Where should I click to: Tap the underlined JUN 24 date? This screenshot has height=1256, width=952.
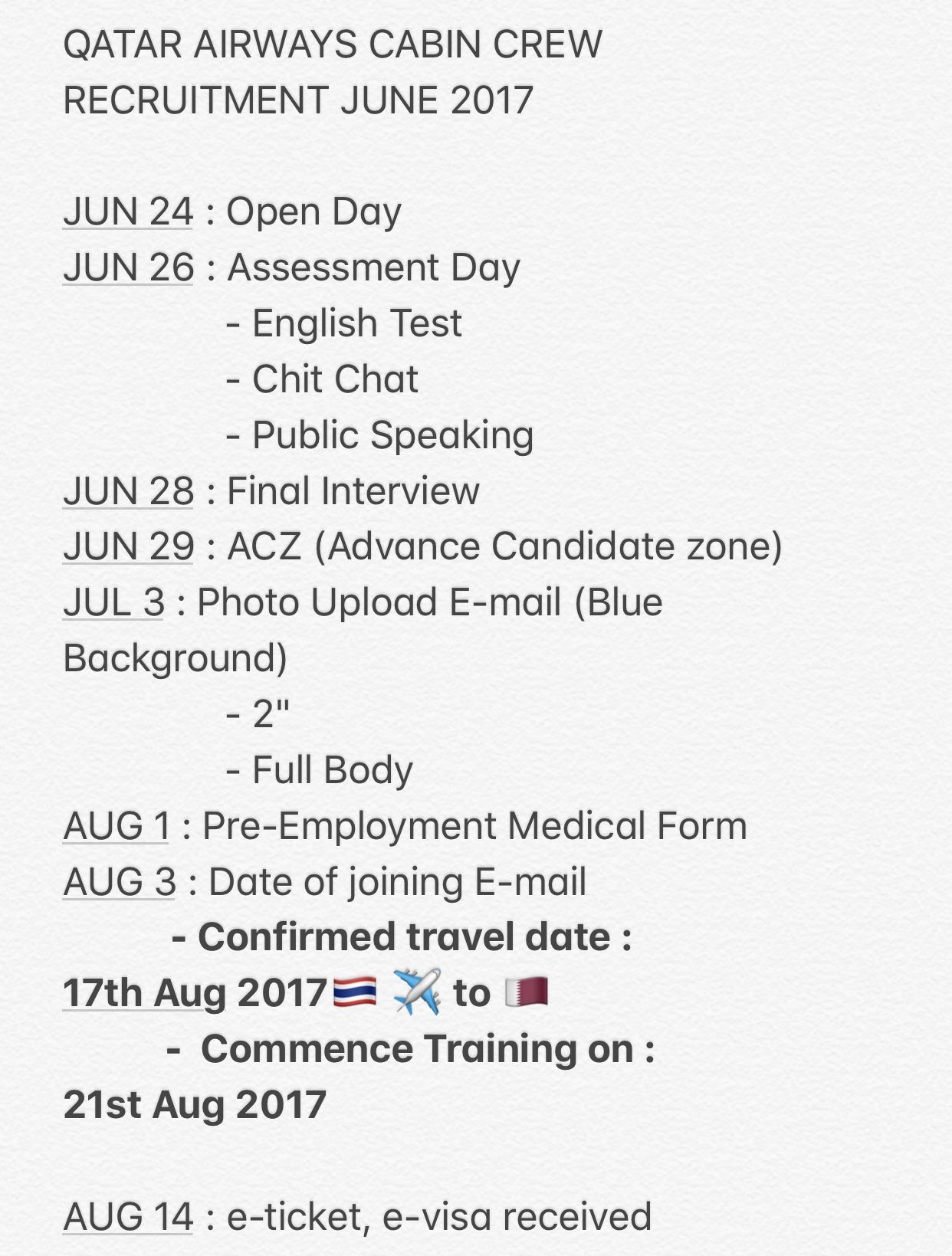coord(128,212)
